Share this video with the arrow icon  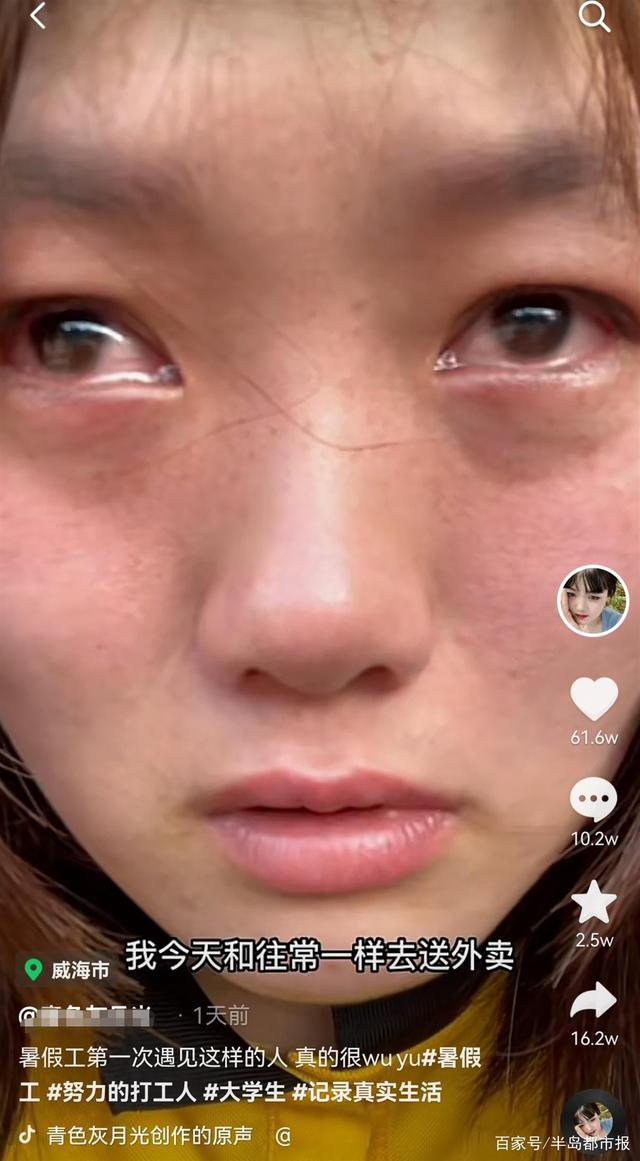[x=594, y=1000]
